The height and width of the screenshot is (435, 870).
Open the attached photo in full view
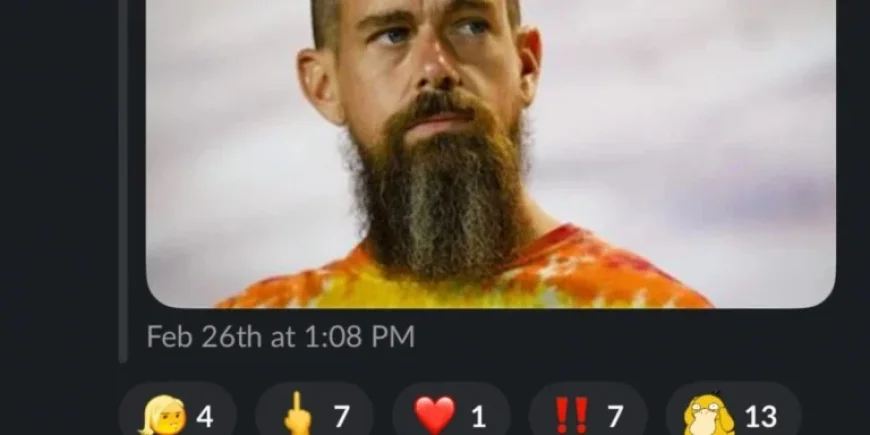(x=490, y=150)
